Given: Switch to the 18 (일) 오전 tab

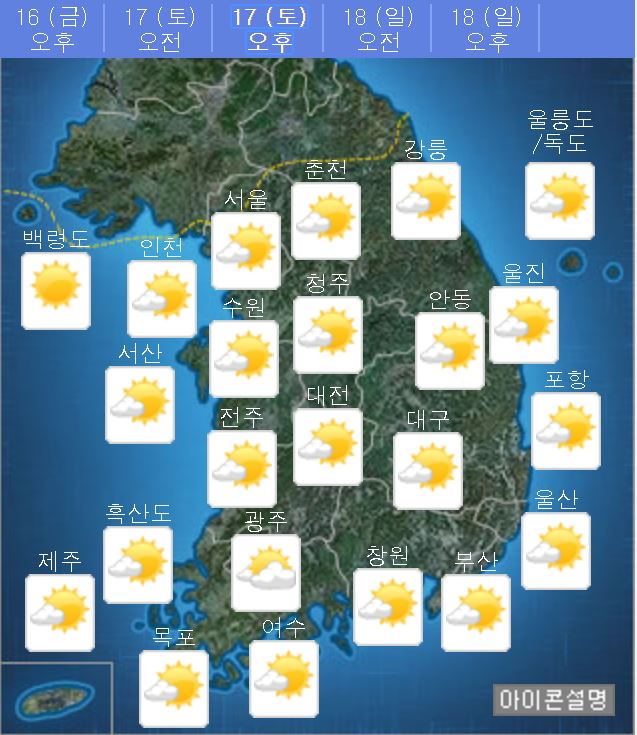Looking at the screenshot, I should pos(377,29).
